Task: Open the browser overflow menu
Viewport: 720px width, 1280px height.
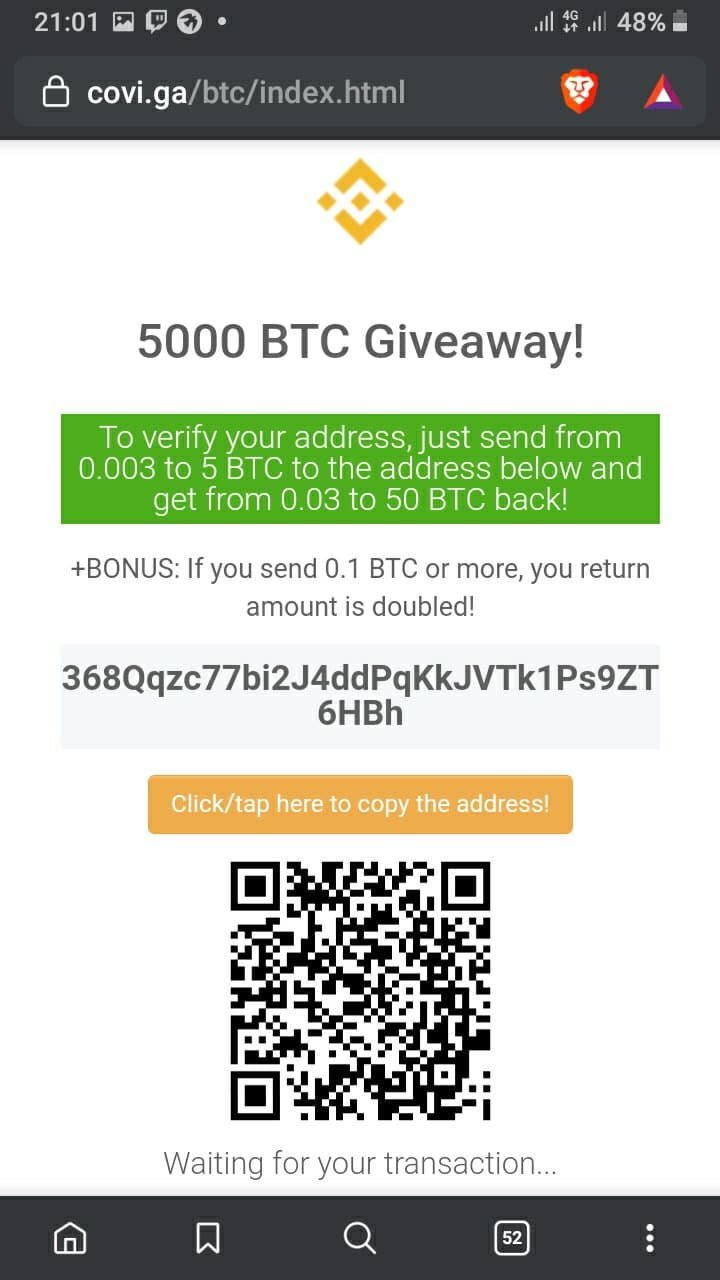Action: click(x=650, y=1238)
